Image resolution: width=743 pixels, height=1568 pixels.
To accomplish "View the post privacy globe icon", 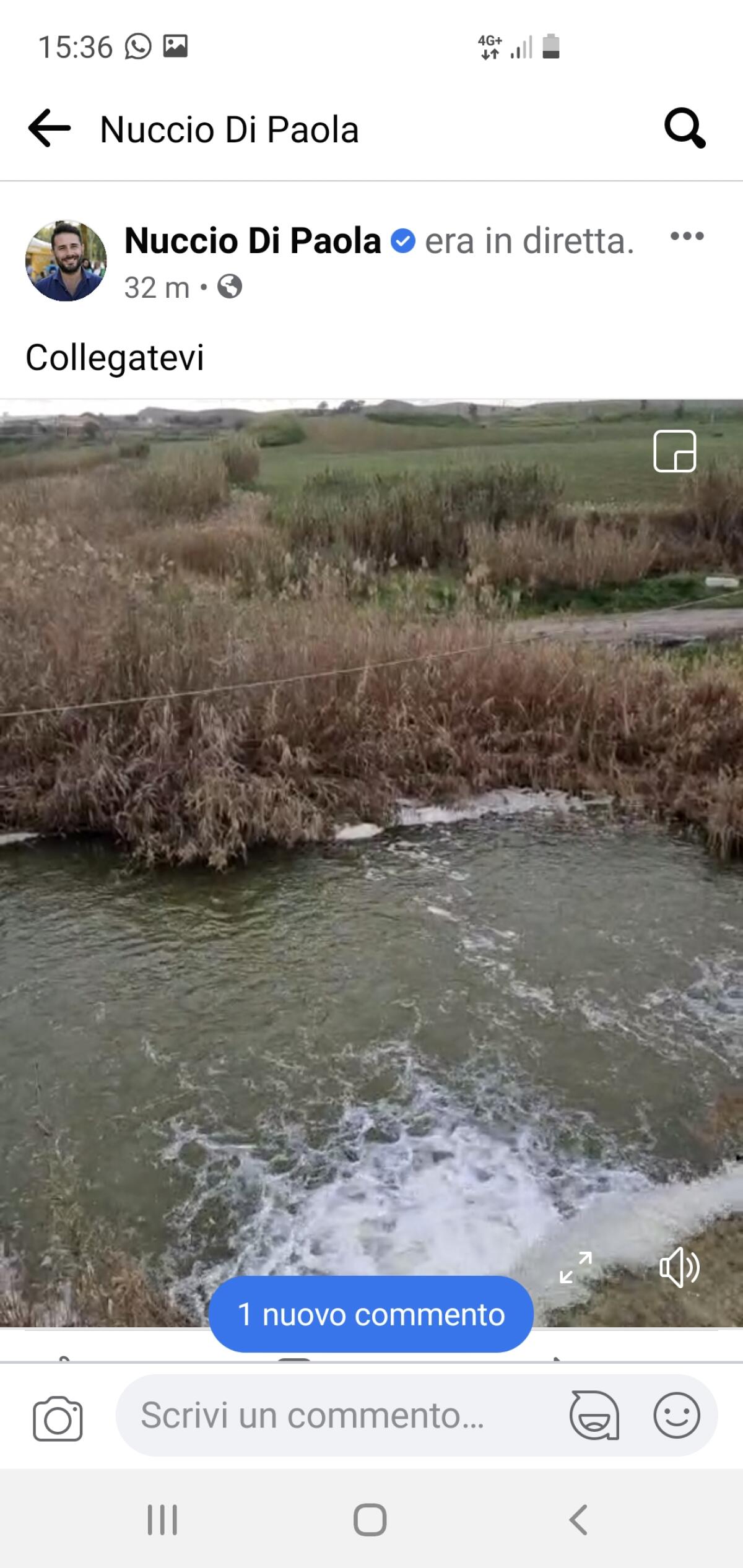I will coord(230,287).
